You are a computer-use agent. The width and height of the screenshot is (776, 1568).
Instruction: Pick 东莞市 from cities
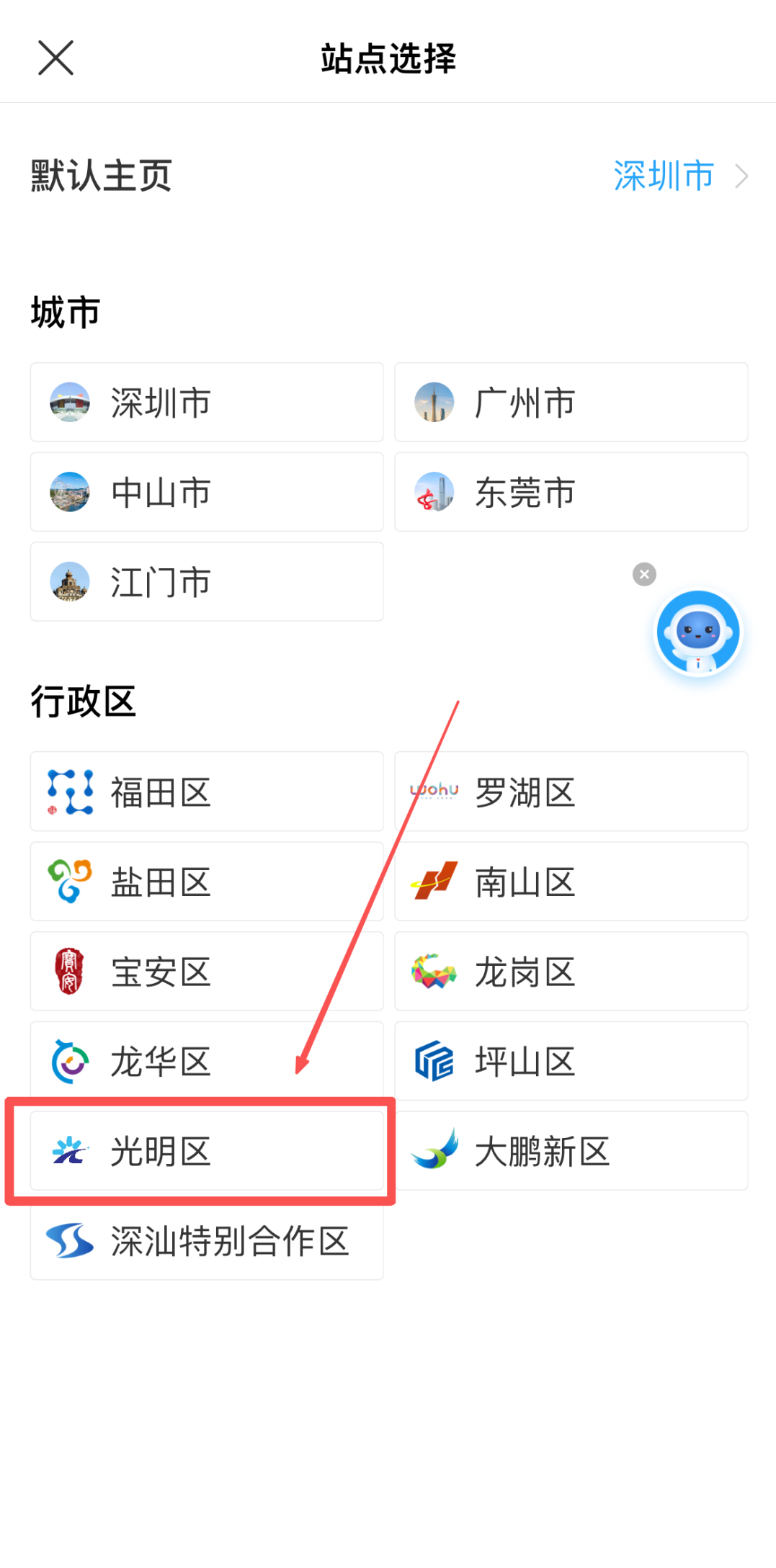pyautogui.click(x=571, y=493)
